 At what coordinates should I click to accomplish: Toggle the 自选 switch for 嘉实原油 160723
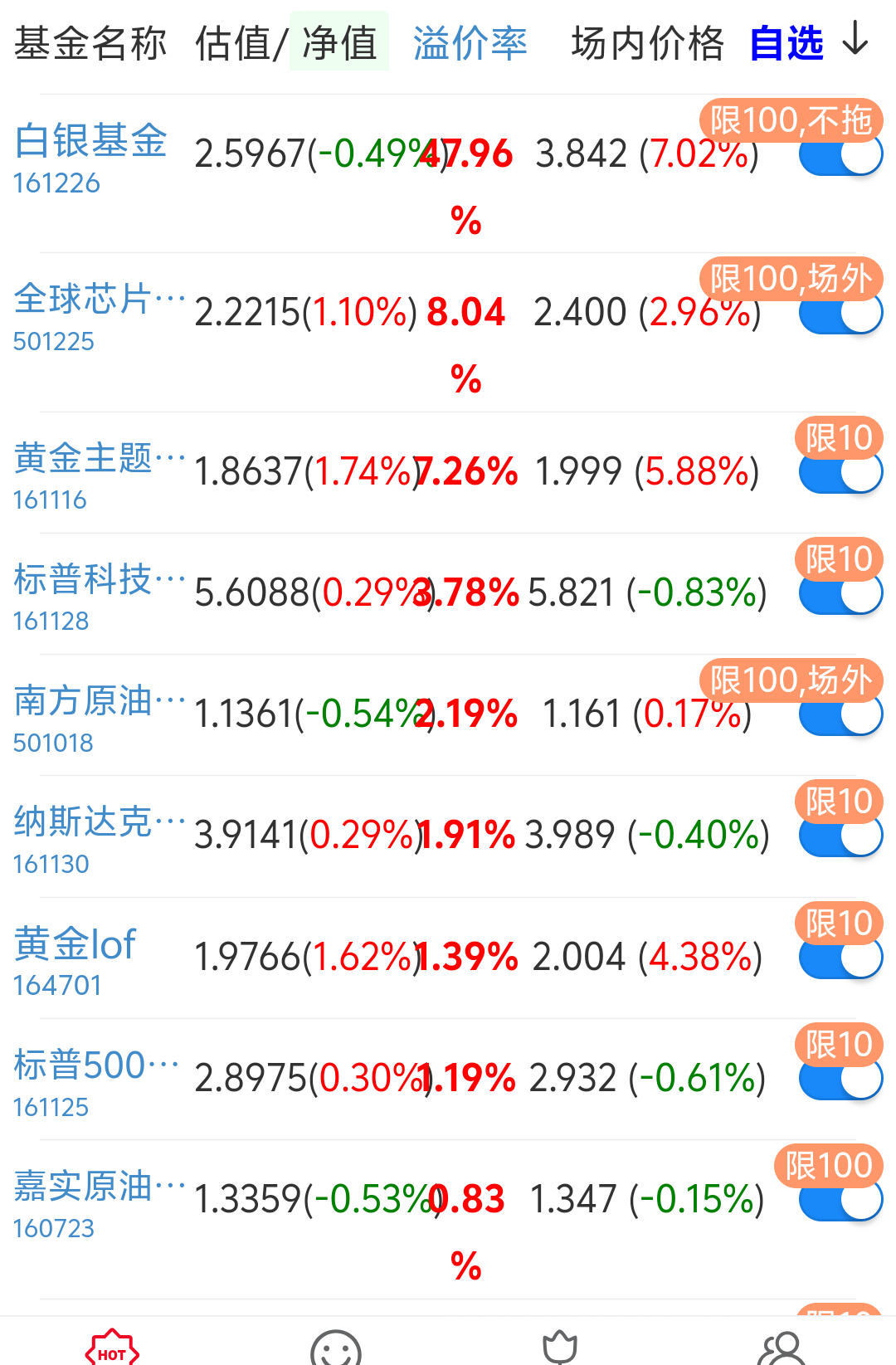(840, 1201)
